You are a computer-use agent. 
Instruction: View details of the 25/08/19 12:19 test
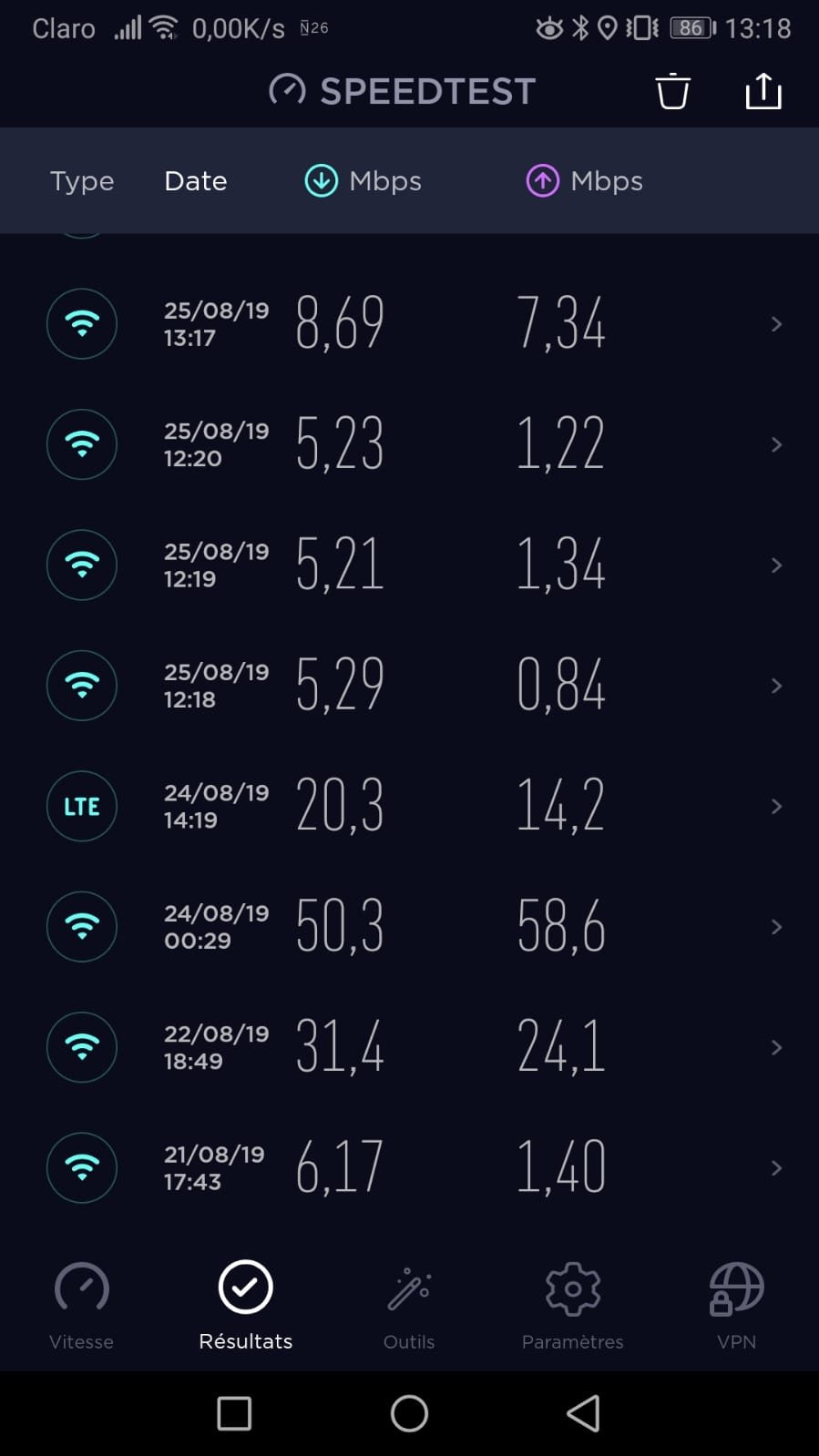[410, 565]
